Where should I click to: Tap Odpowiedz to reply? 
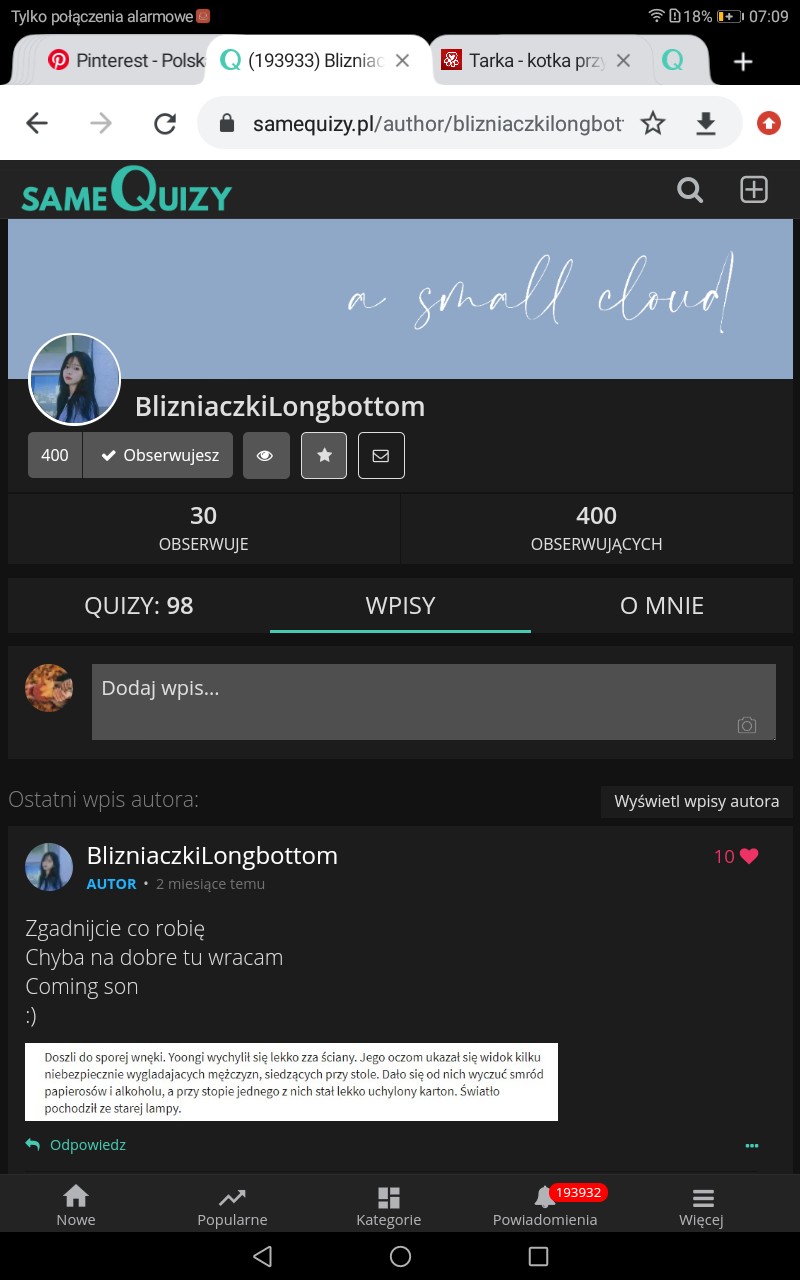(76, 1144)
